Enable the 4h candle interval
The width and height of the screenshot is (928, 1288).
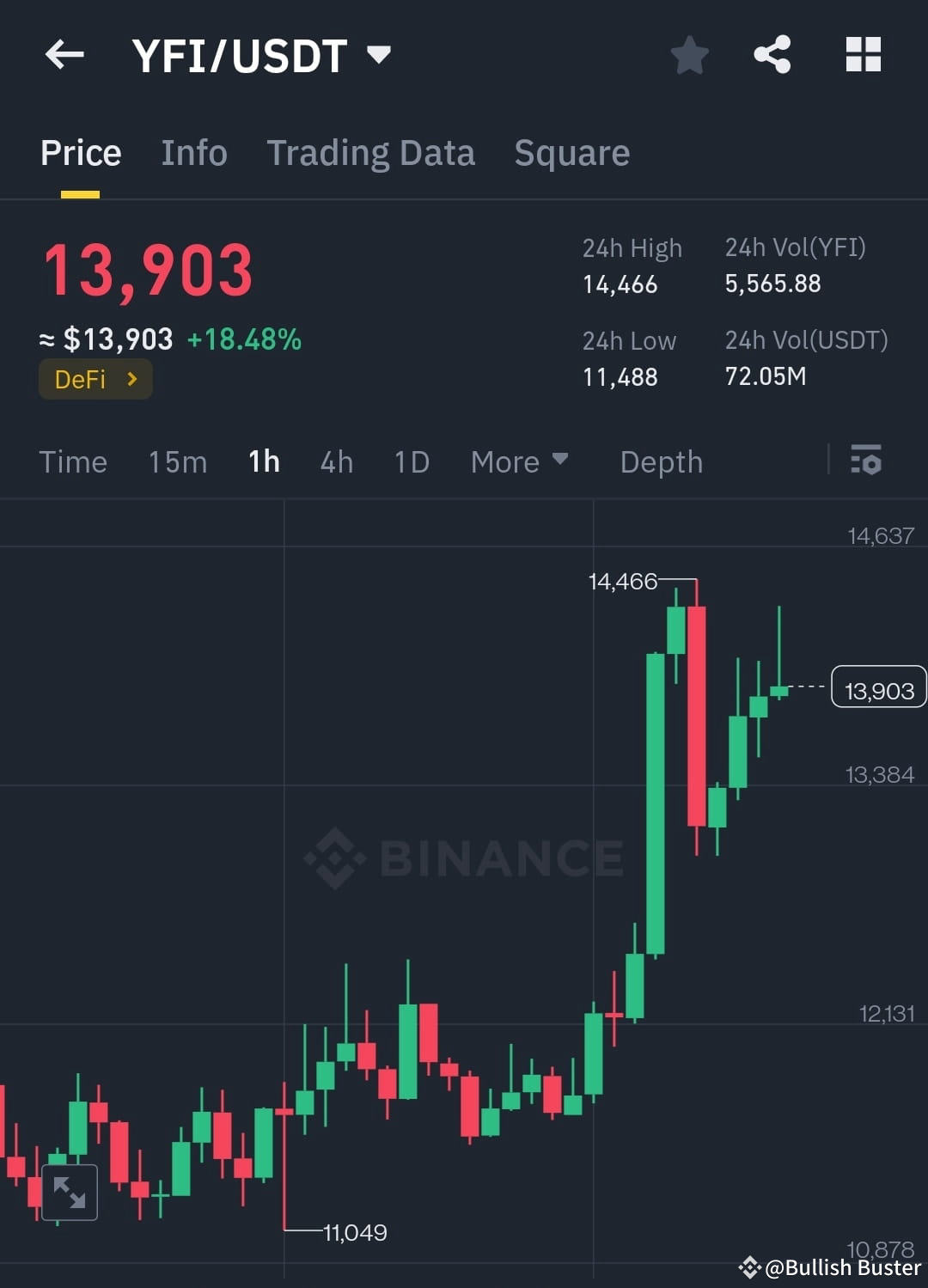pyautogui.click(x=336, y=461)
